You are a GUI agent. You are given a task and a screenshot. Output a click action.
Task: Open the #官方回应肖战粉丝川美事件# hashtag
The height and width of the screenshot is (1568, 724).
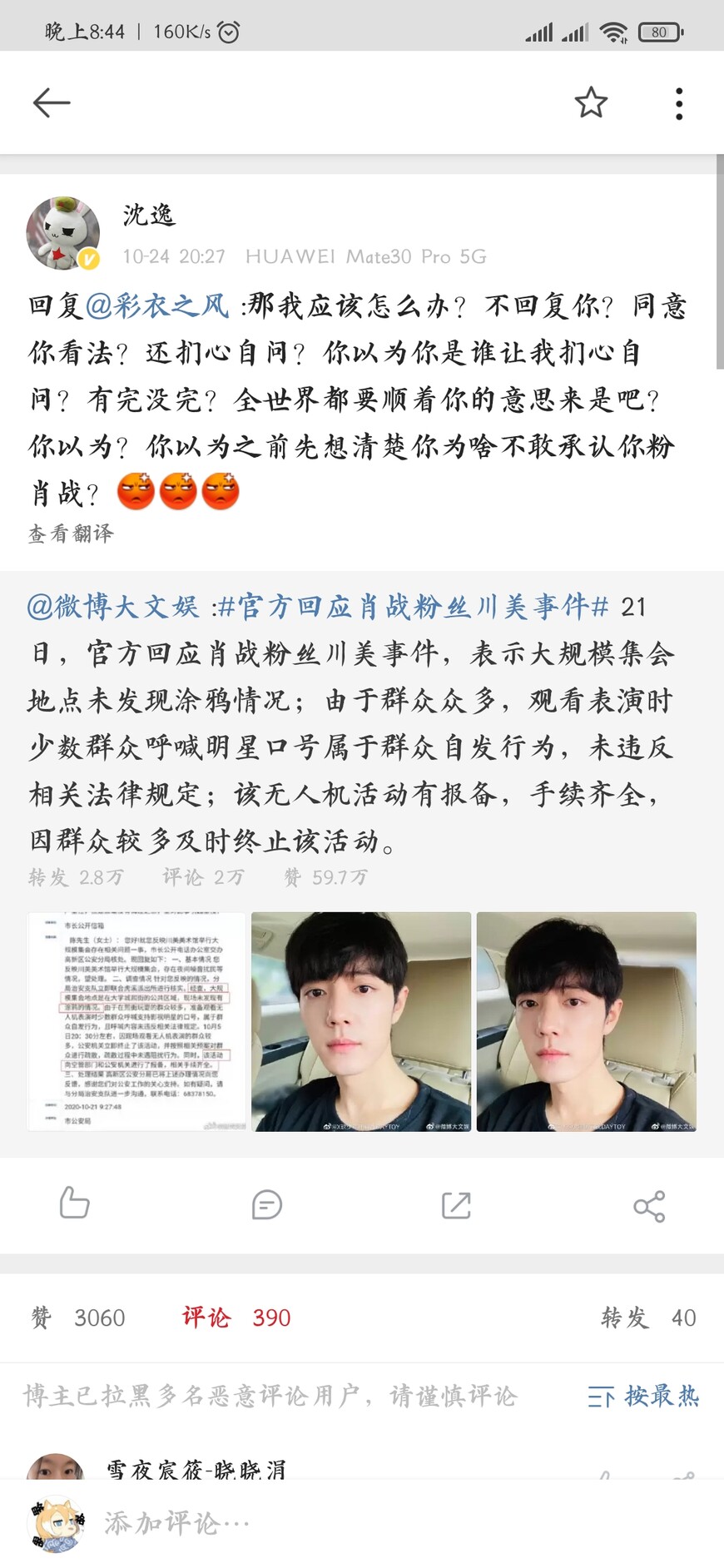414,607
